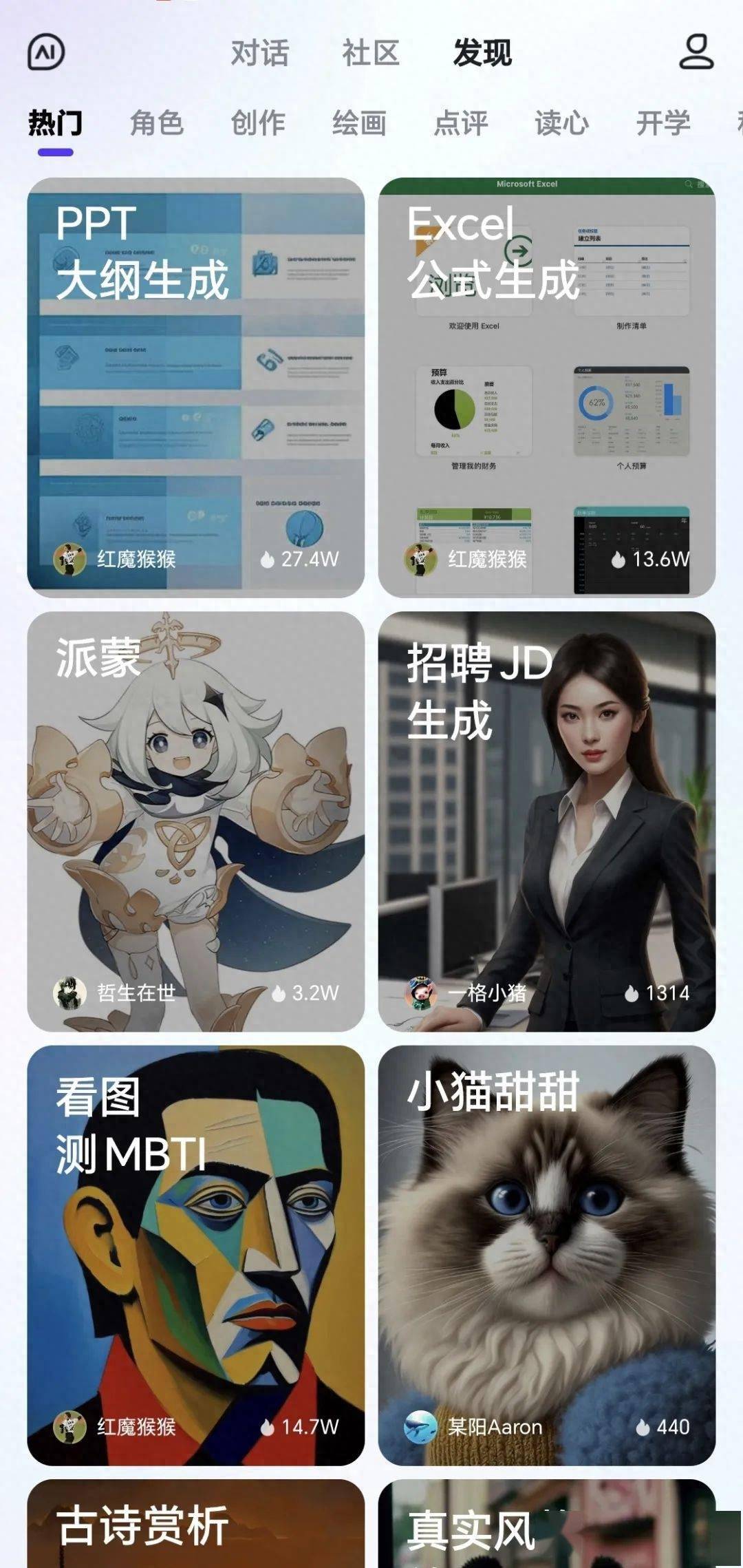Open the 古诗赏析 card

tap(196, 1525)
